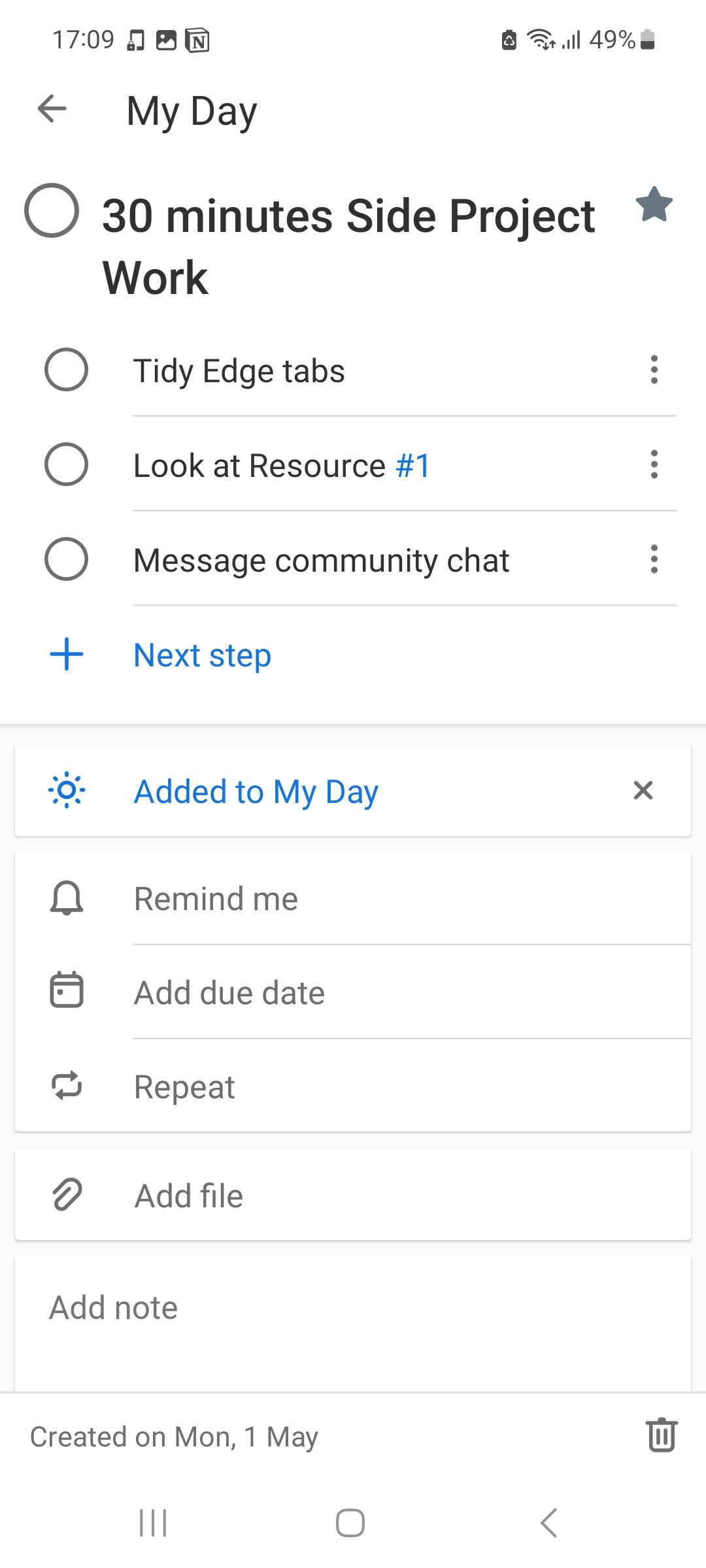This screenshot has width=706, height=1568.
Task: Go back to My Day list
Action: click(x=52, y=108)
